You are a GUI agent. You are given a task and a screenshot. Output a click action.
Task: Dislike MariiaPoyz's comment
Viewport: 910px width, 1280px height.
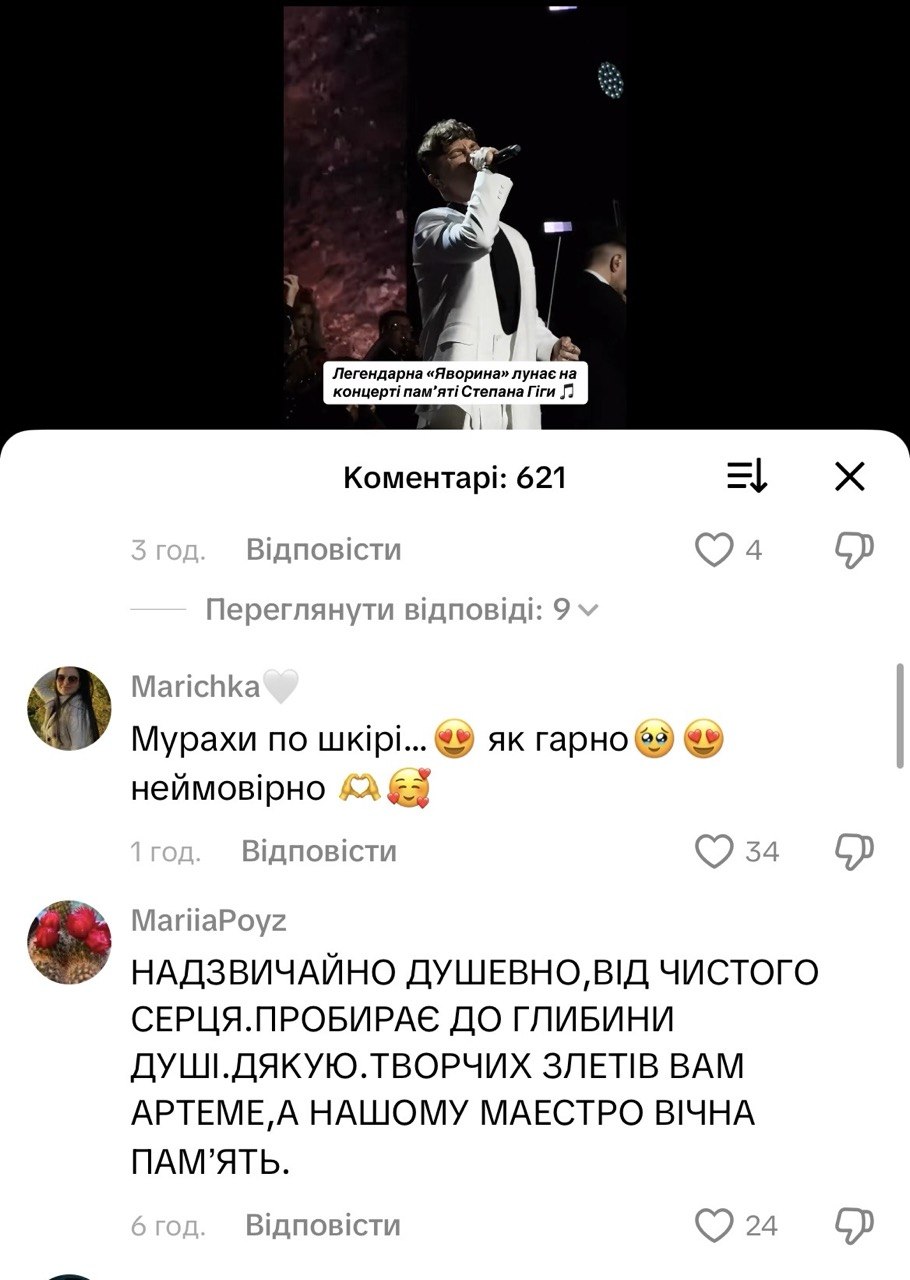(854, 1225)
